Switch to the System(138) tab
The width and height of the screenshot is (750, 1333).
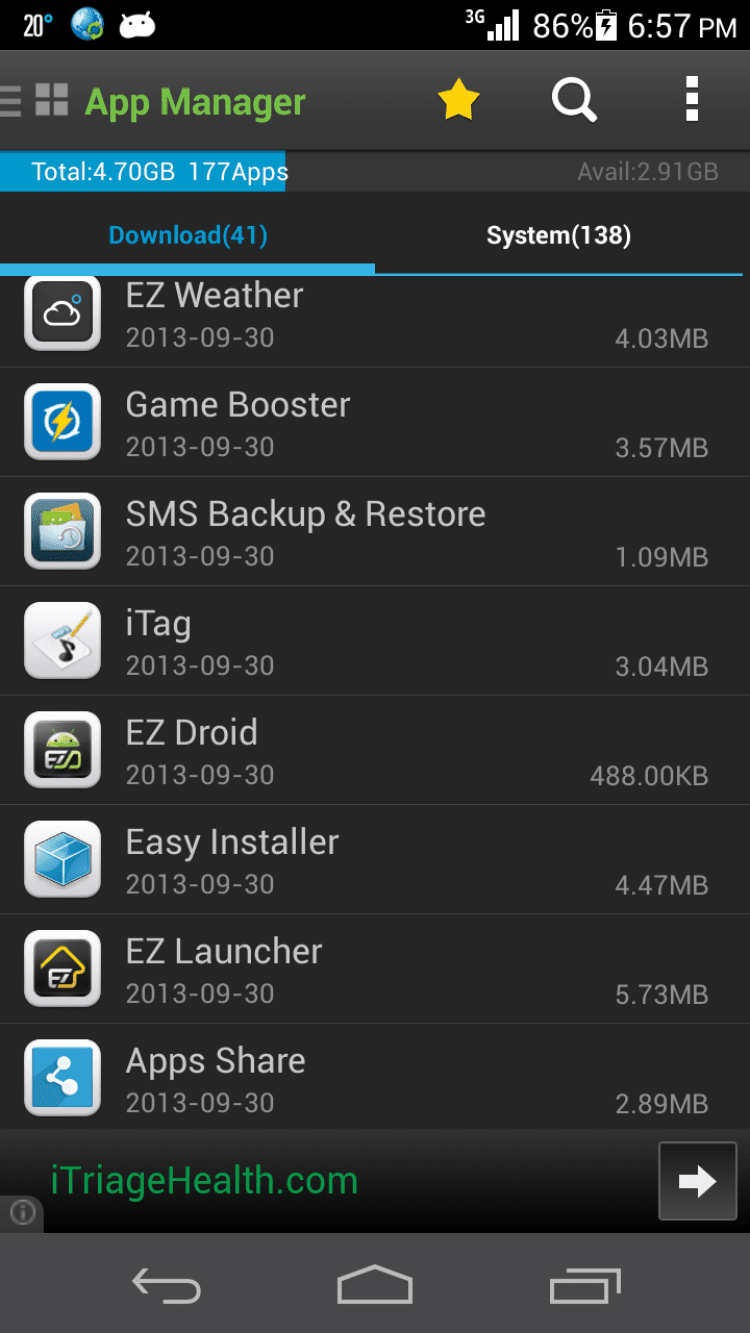click(558, 236)
